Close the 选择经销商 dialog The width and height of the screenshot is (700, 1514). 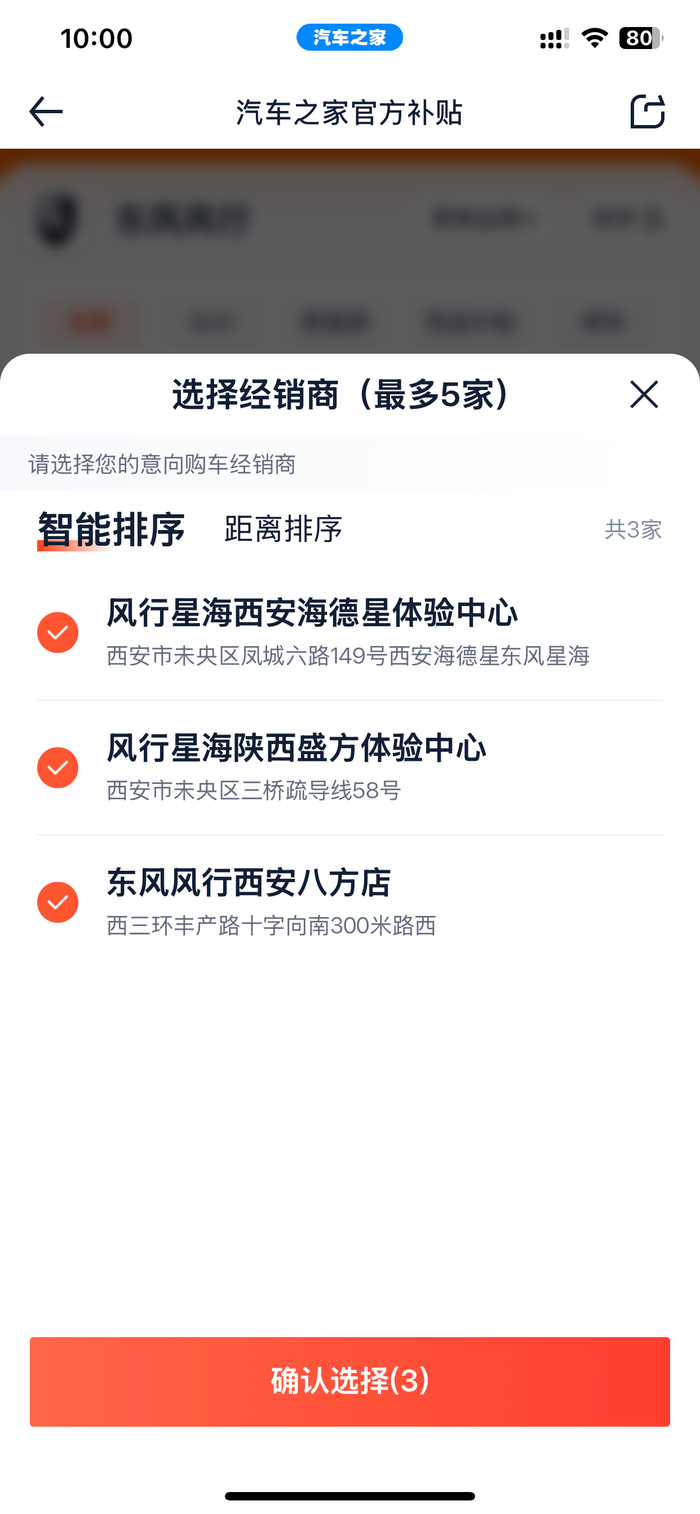tap(644, 395)
